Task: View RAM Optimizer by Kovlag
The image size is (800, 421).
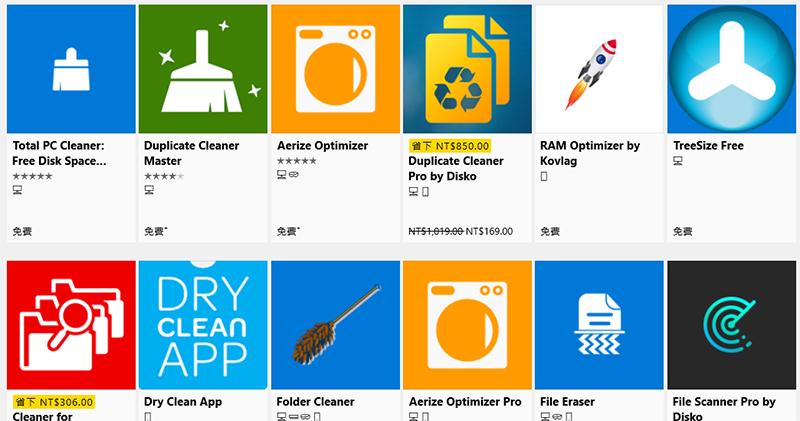Action: (599, 70)
